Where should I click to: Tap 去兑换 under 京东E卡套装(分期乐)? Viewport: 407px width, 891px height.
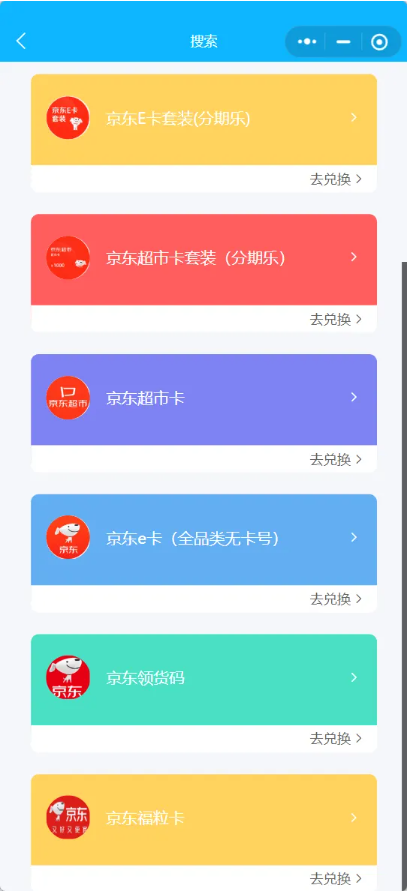pyautogui.click(x=335, y=179)
